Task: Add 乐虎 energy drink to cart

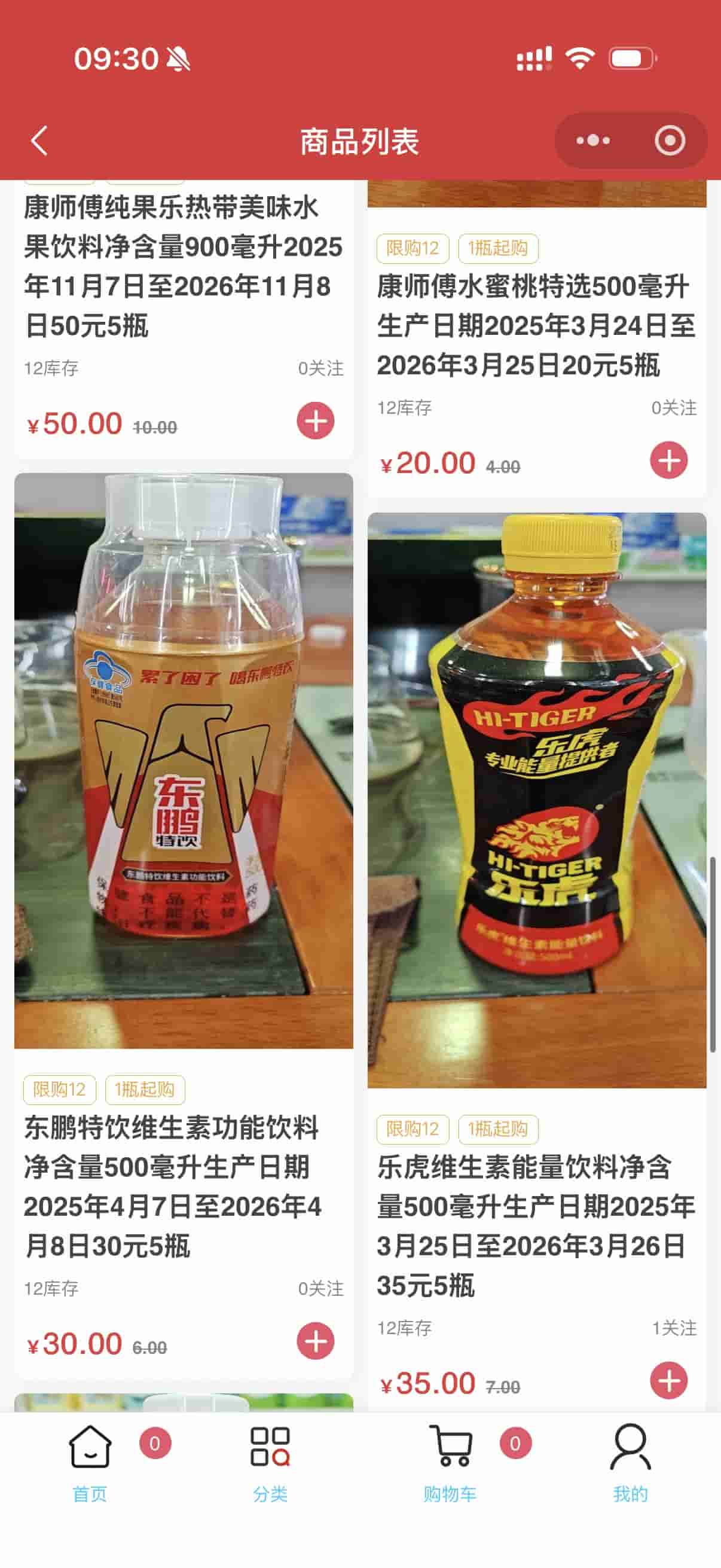Action: coord(668,1380)
